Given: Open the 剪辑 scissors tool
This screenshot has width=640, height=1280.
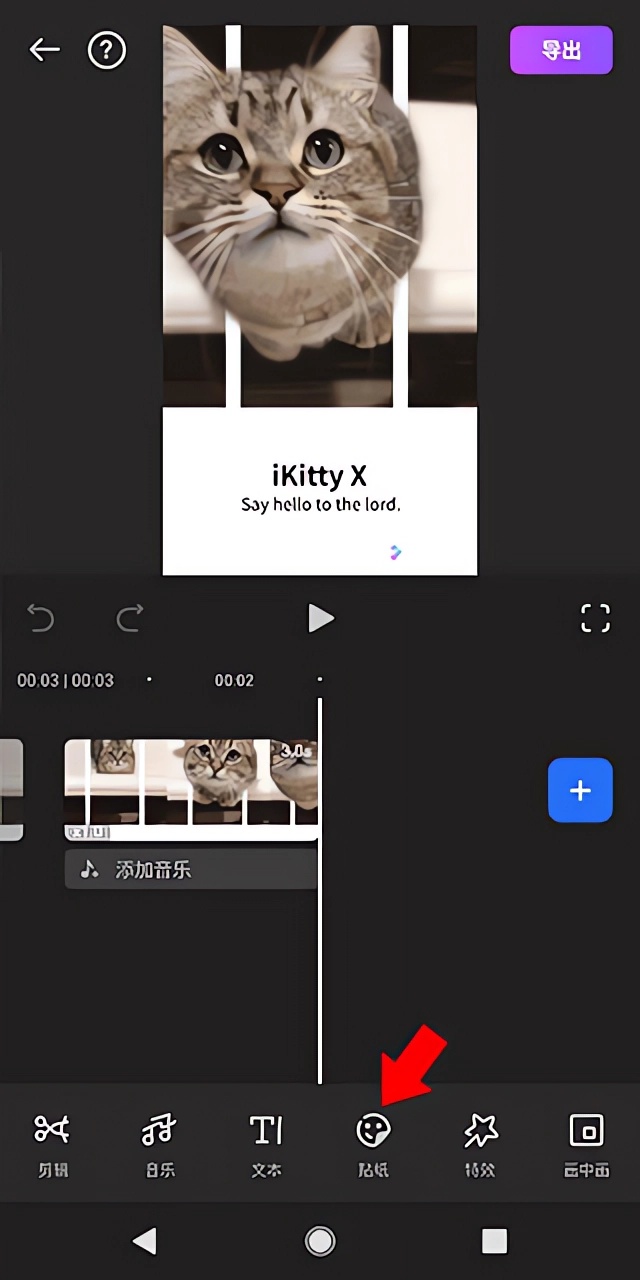Looking at the screenshot, I should click(x=52, y=1142).
